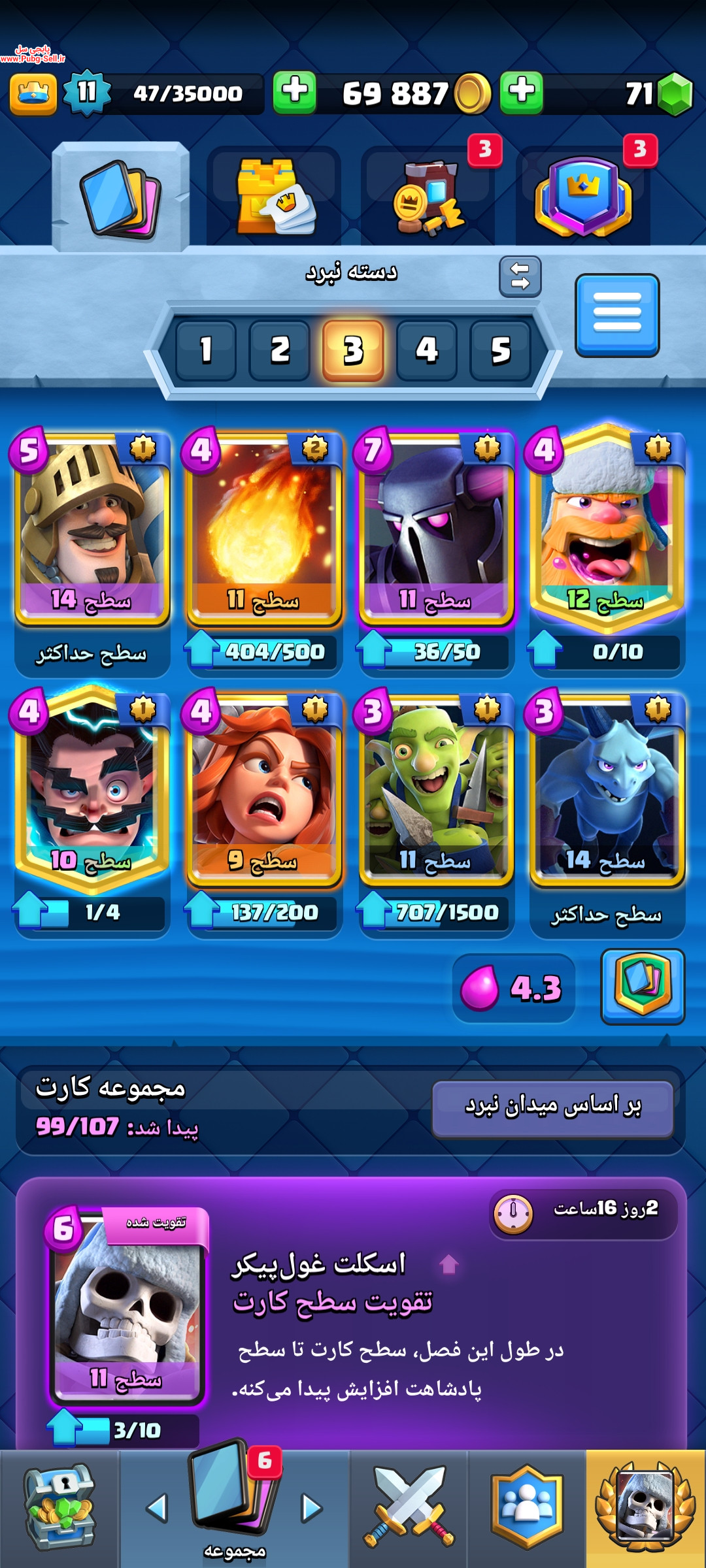706x1568 pixels.
Task: Switch to battle deck slot 1
Action: (x=206, y=351)
